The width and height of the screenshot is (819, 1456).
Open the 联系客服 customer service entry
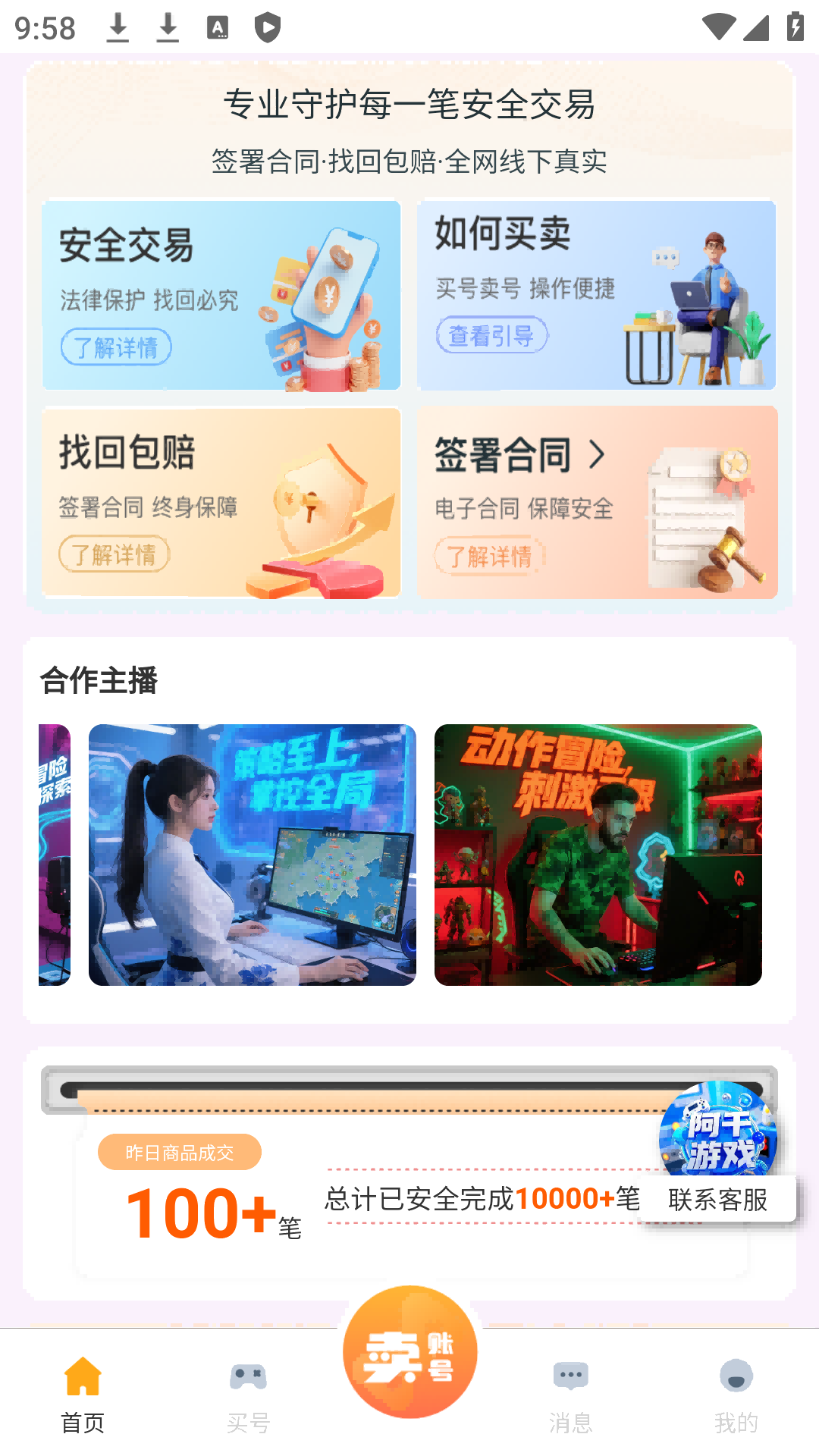tap(717, 1199)
